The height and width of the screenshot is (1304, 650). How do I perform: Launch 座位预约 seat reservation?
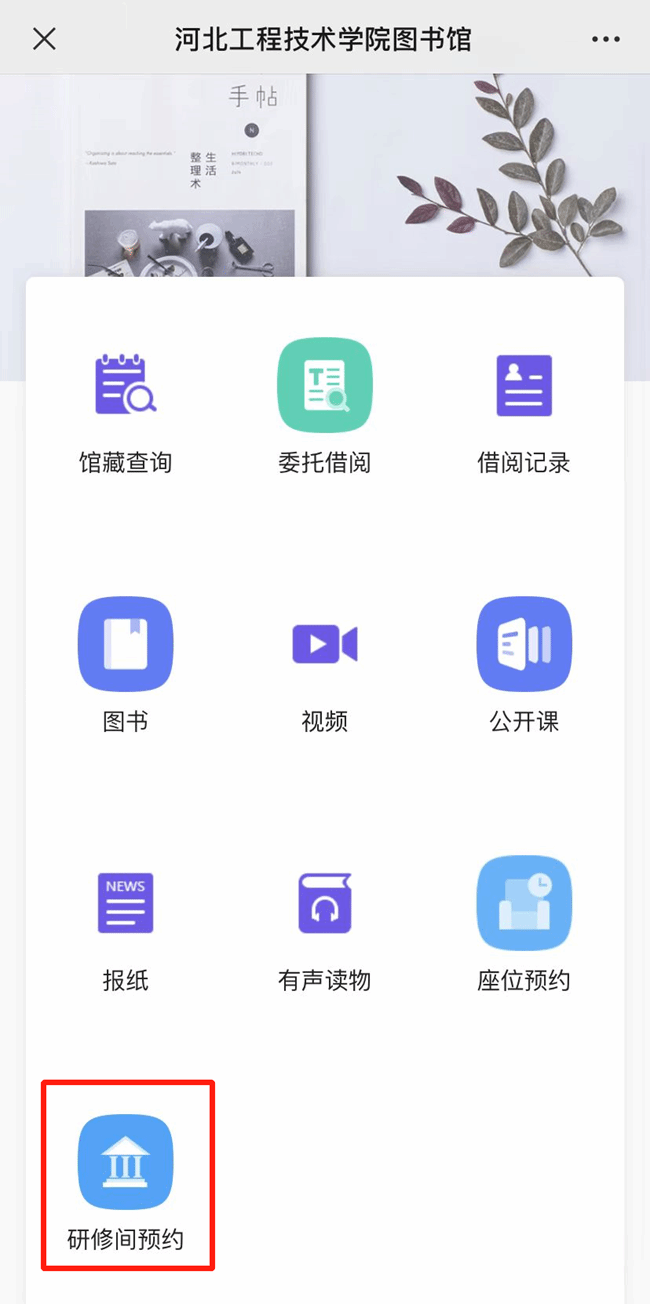point(524,902)
